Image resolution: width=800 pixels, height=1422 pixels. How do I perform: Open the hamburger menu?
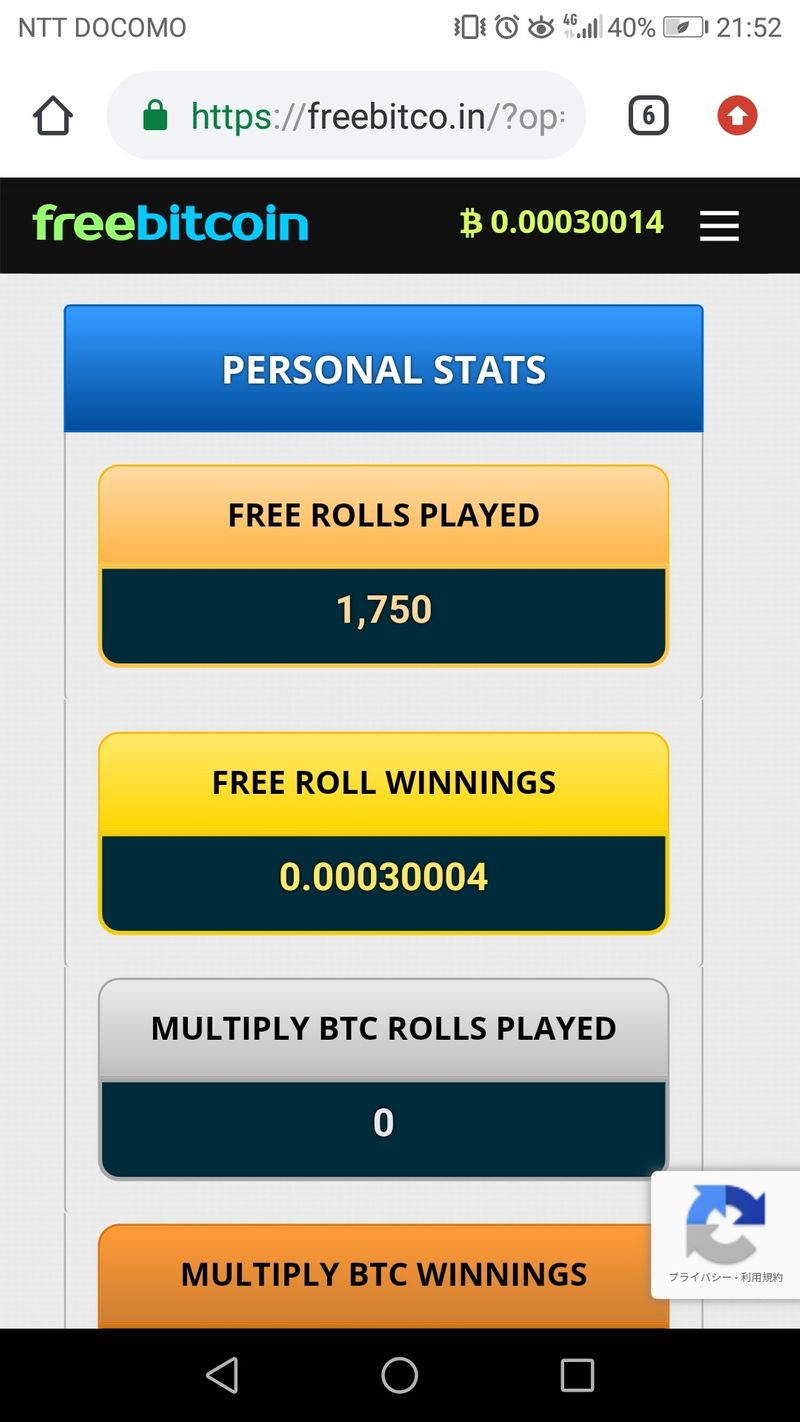[718, 225]
